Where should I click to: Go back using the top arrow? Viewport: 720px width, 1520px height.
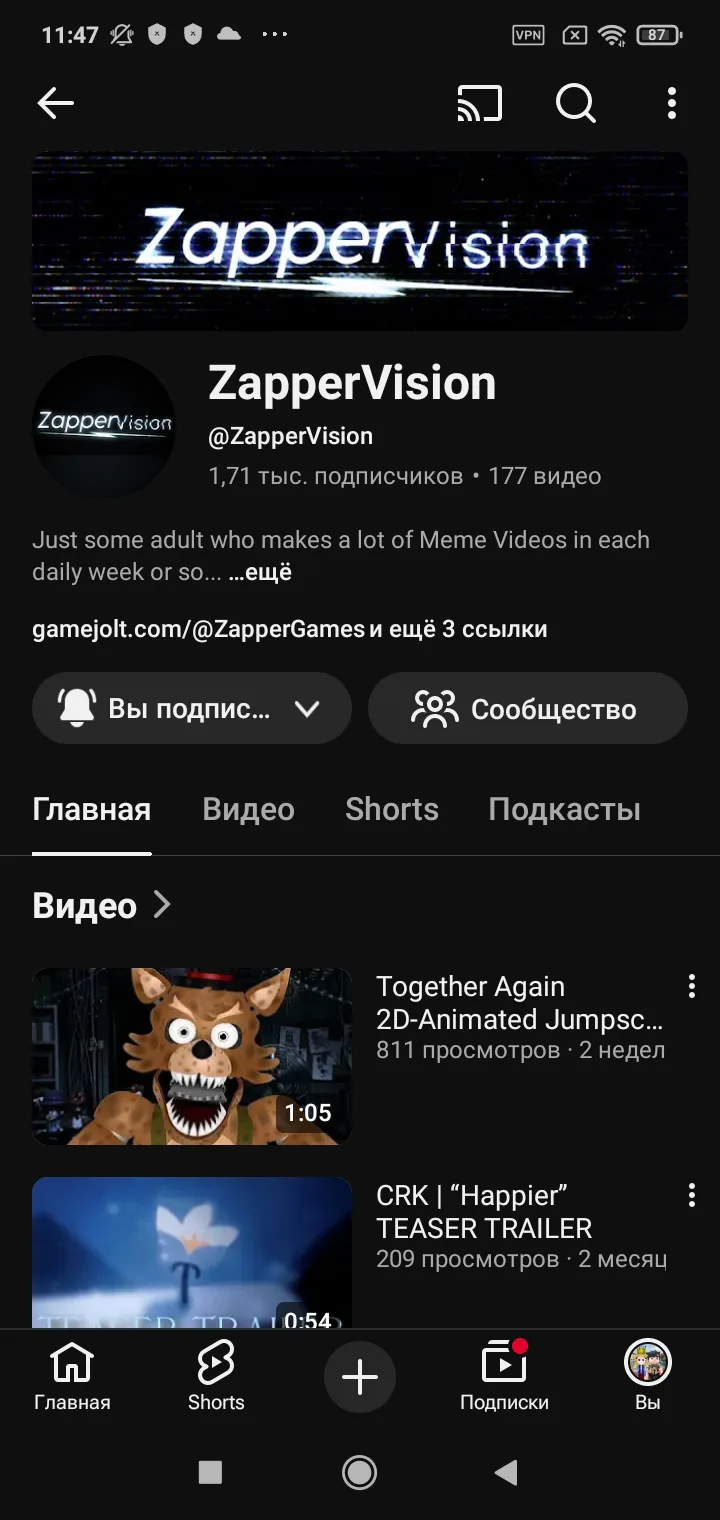[x=56, y=103]
